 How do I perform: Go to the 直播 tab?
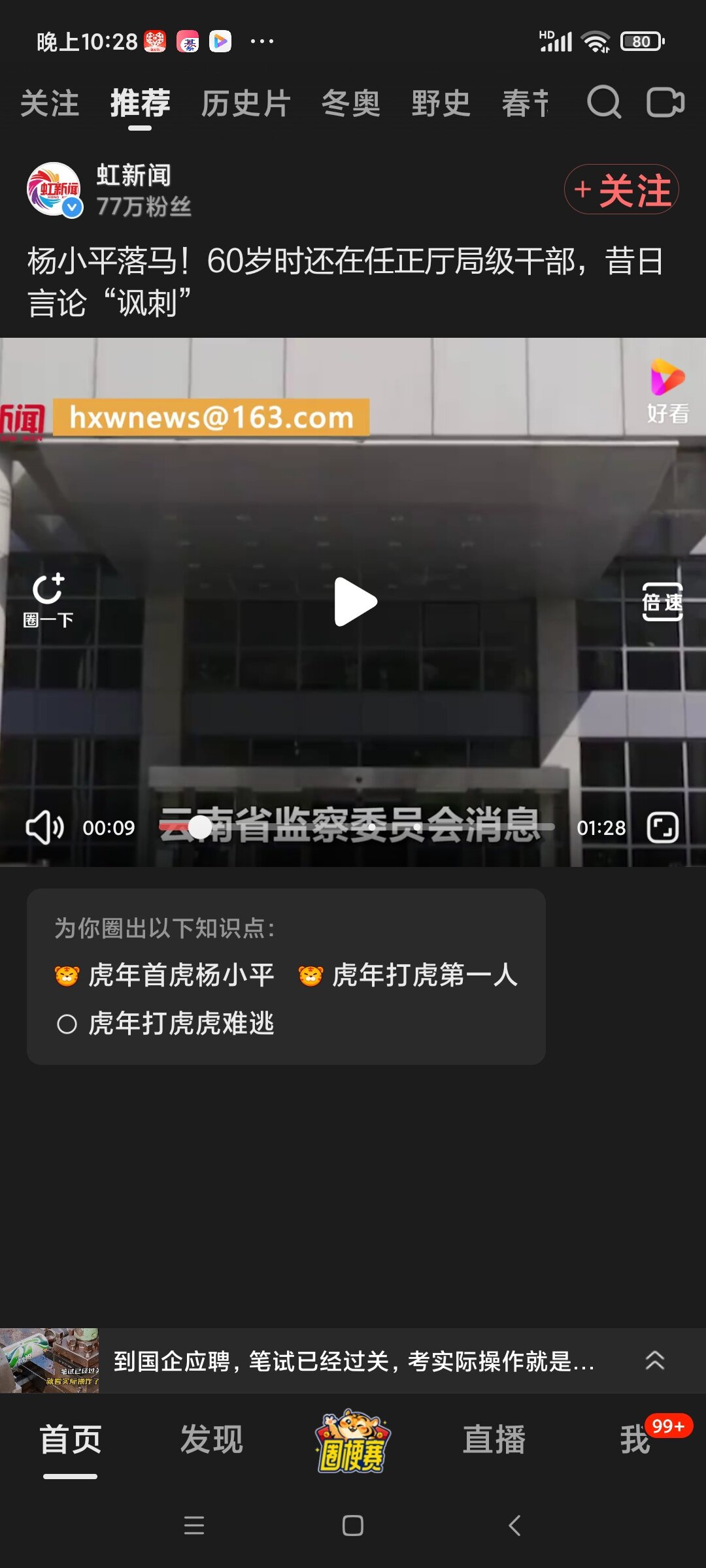(494, 1440)
